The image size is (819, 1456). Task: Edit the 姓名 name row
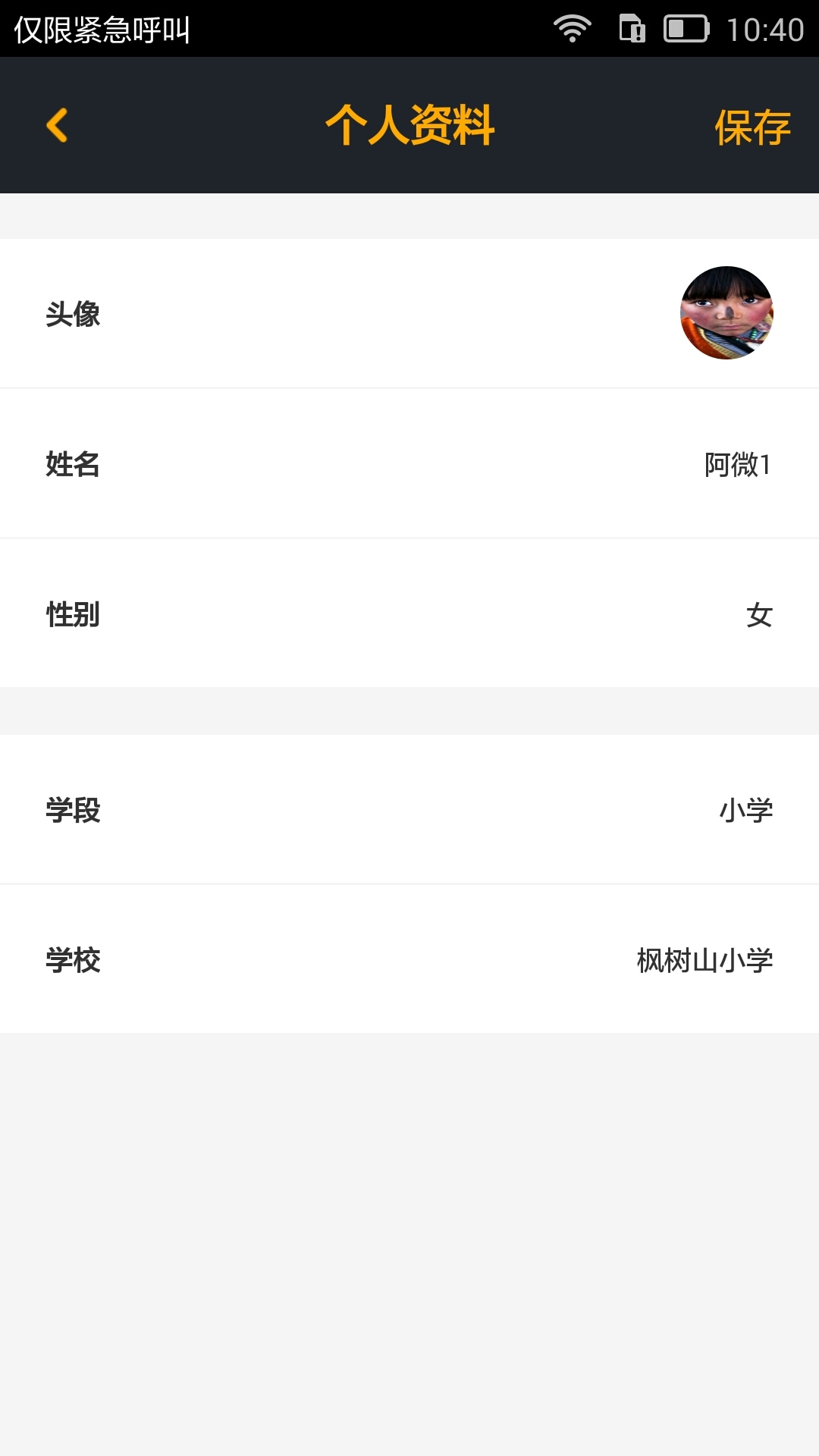coord(409,463)
